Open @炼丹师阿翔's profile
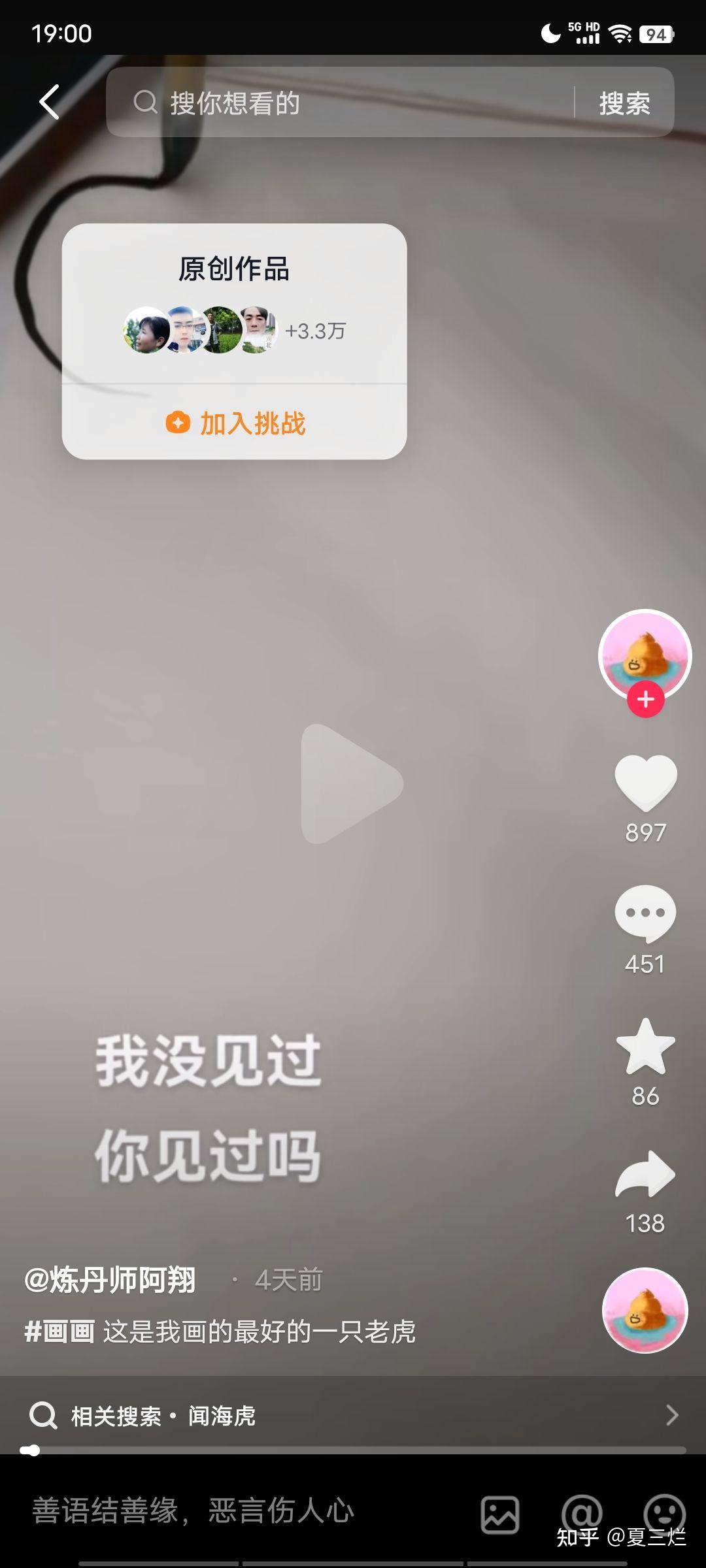This screenshot has width=706, height=1568. coord(110,1280)
